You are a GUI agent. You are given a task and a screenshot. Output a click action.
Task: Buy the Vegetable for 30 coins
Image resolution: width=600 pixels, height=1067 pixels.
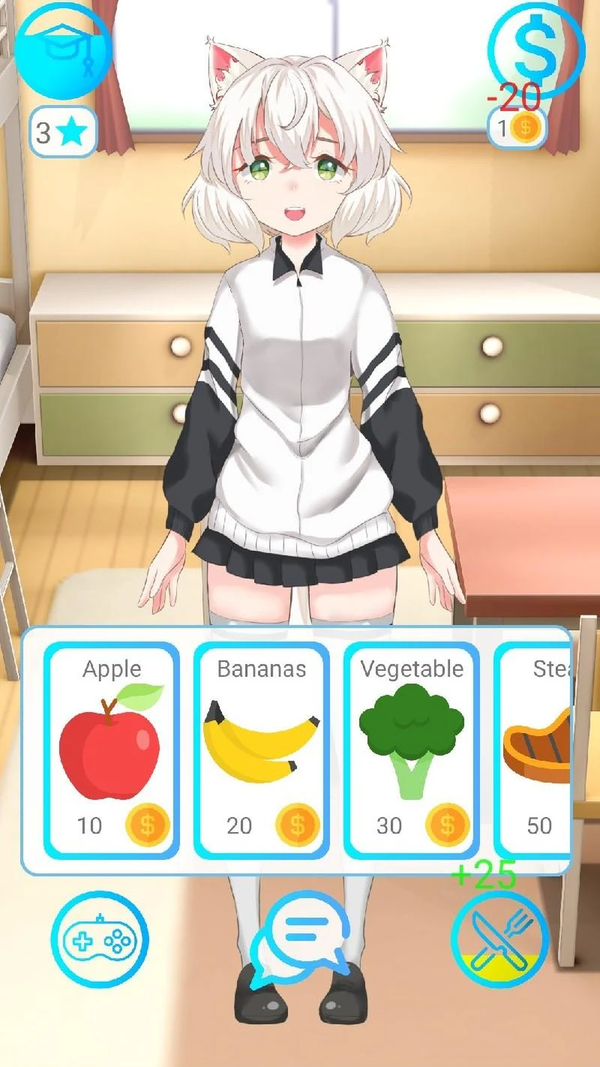[411, 750]
